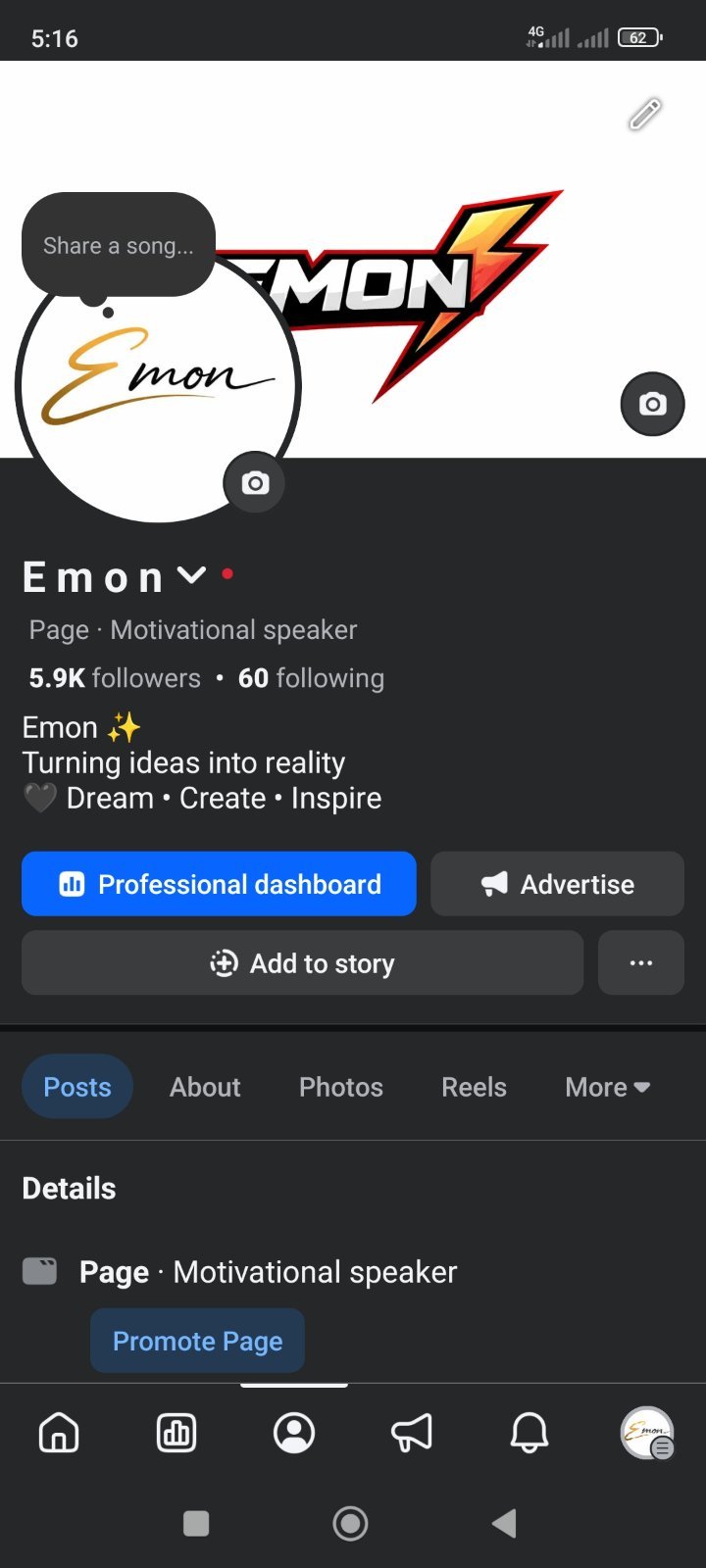Image resolution: width=706 pixels, height=1568 pixels.
Task: Open Professional dashboard
Action: coord(219,884)
